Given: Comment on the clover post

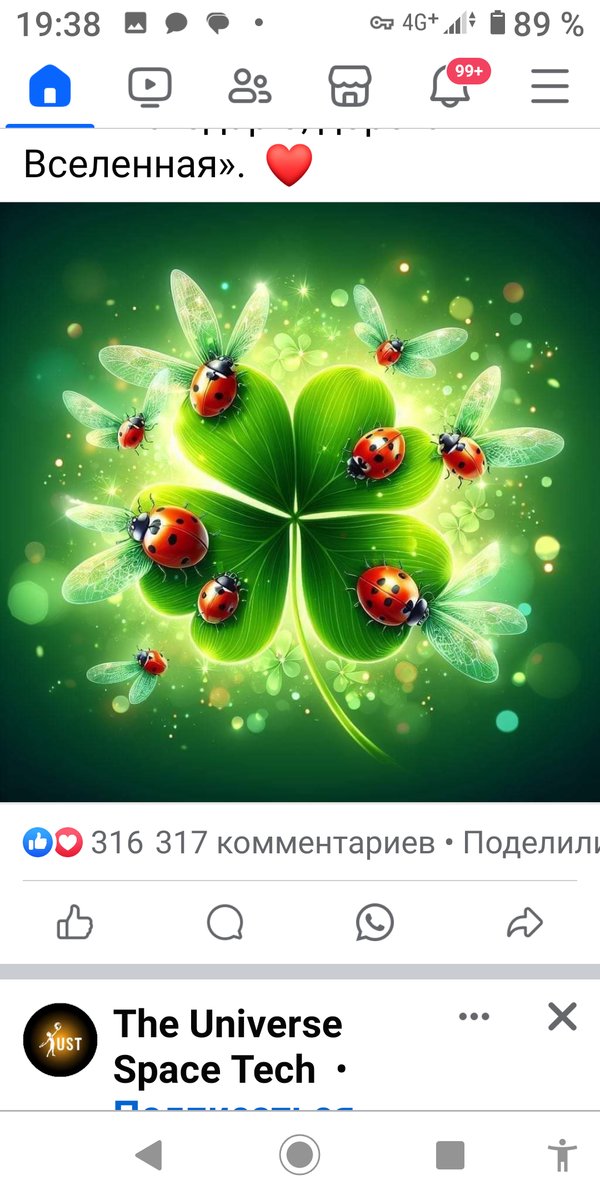Looking at the screenshot, I should [225, 922].
